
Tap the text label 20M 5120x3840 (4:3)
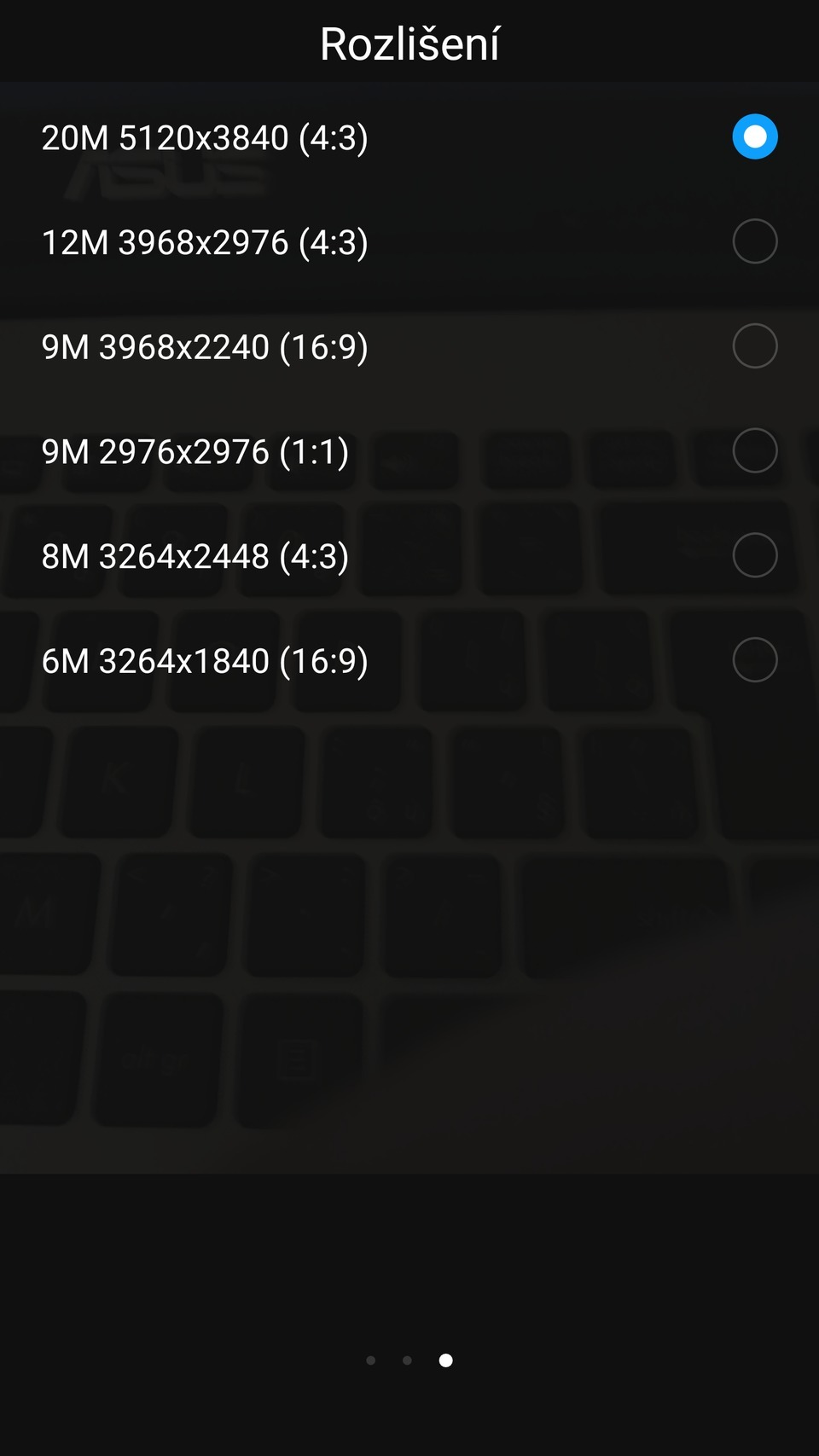pos(205,136)
